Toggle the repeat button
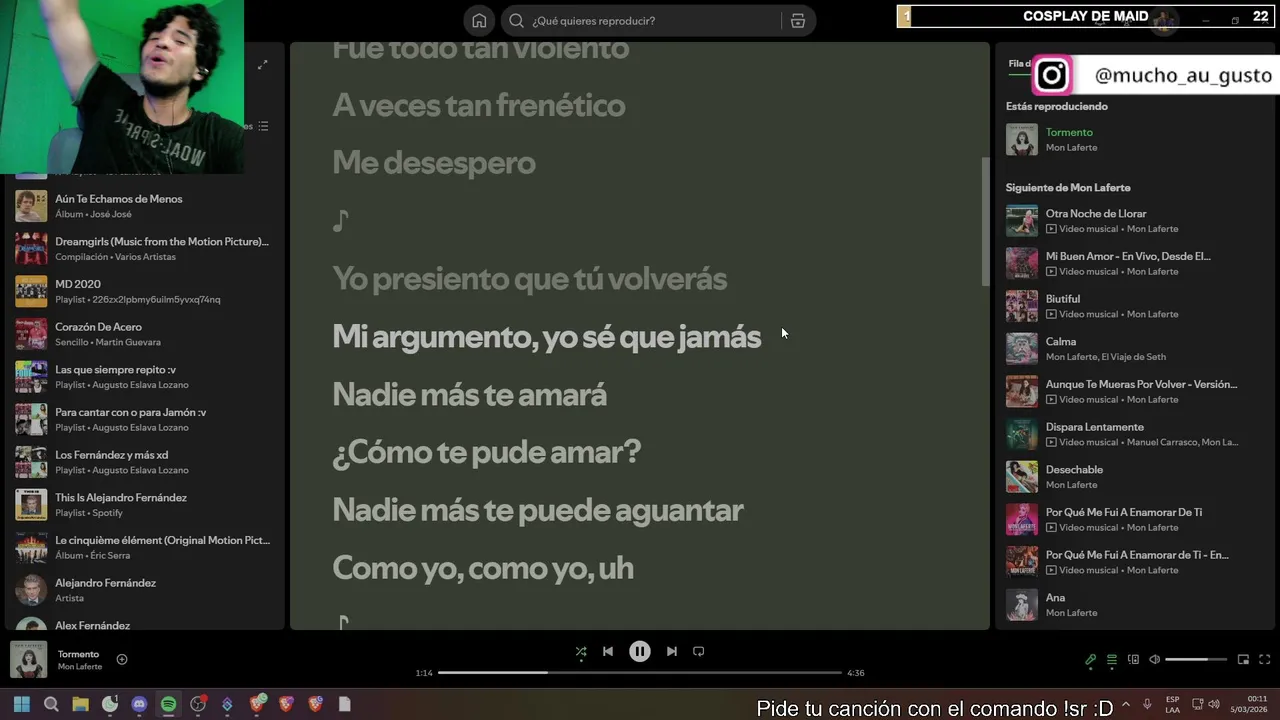Image resolution: width=1280 pixels, height=720 pixels. pyautogui.click(x=699, y=651)
